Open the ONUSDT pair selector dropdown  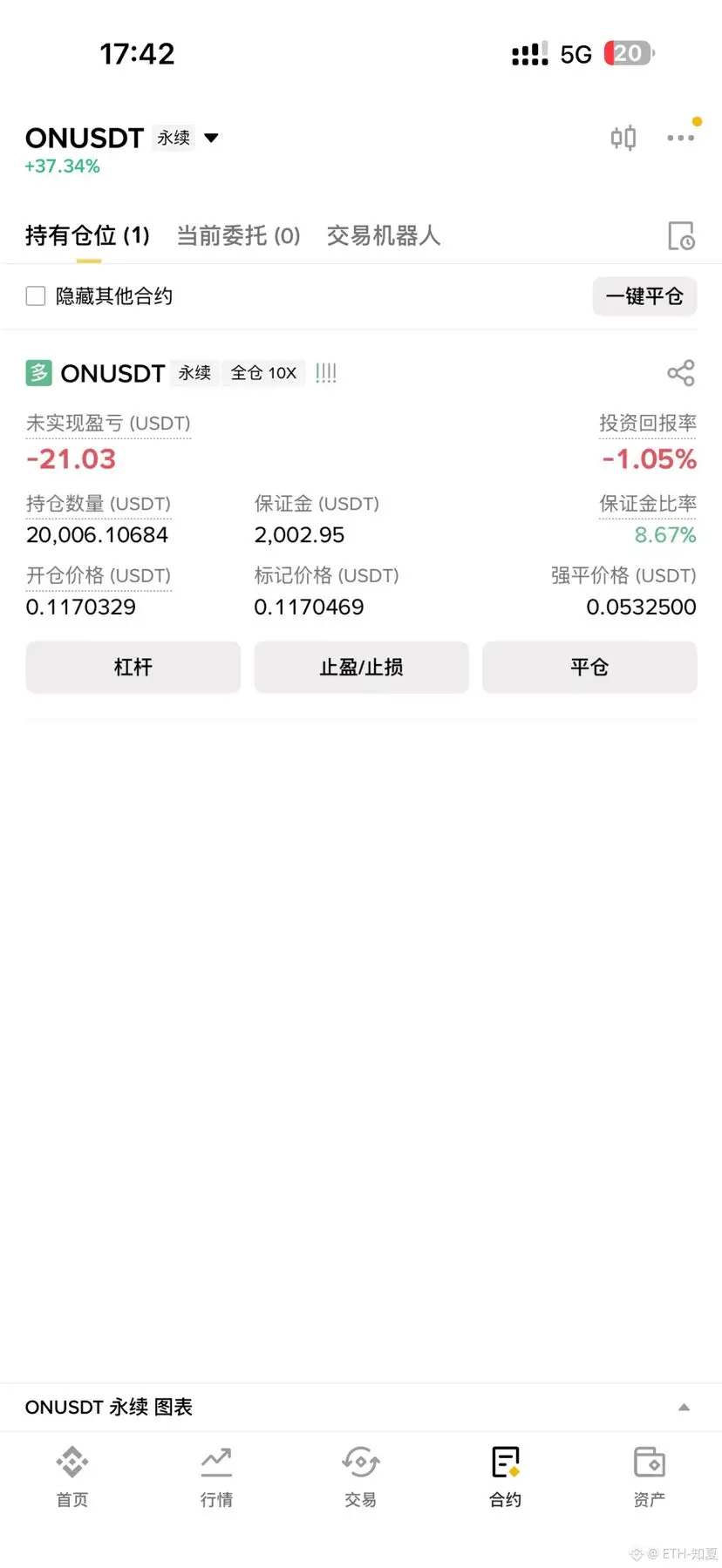pyautogui.click(x=210, y=138)
